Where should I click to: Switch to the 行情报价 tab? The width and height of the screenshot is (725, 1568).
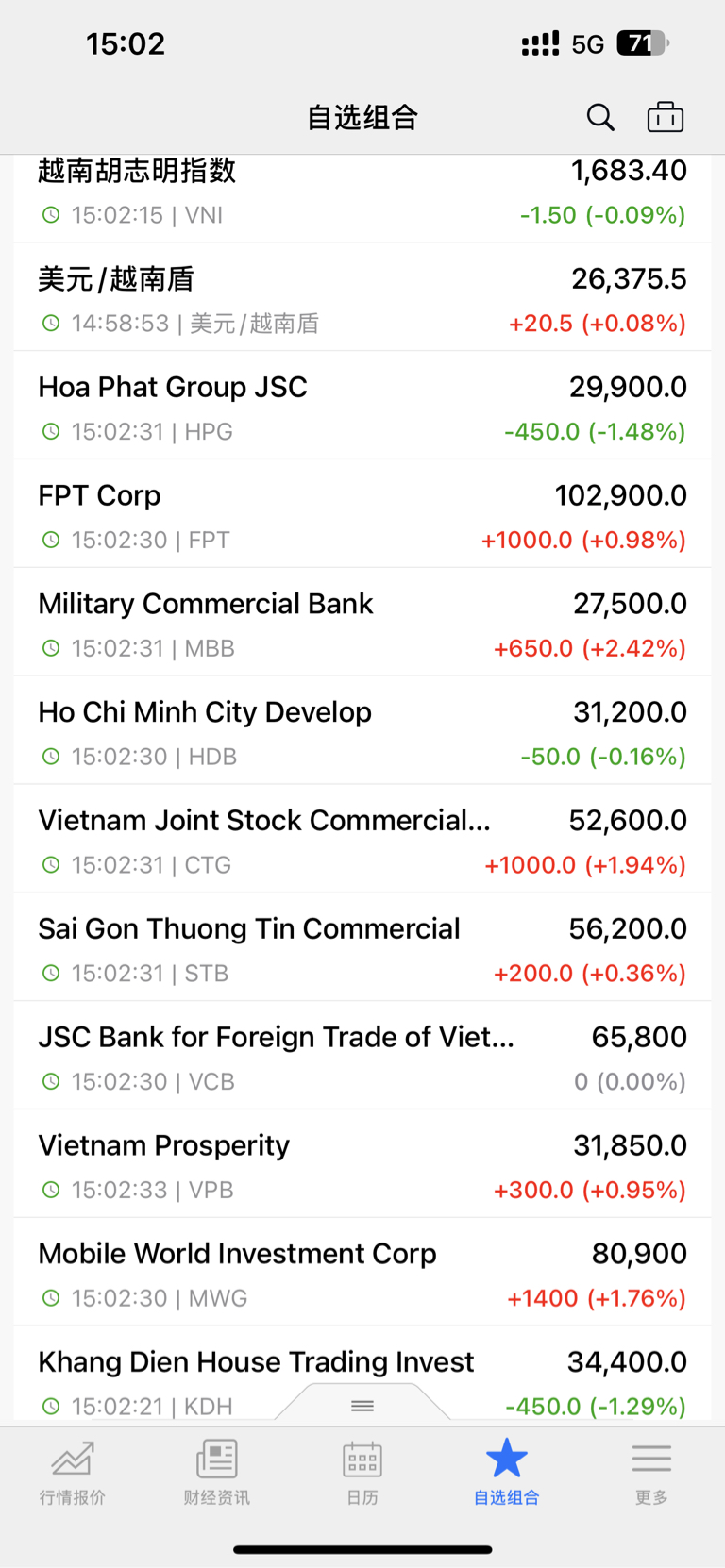(x=73, y=1472)
